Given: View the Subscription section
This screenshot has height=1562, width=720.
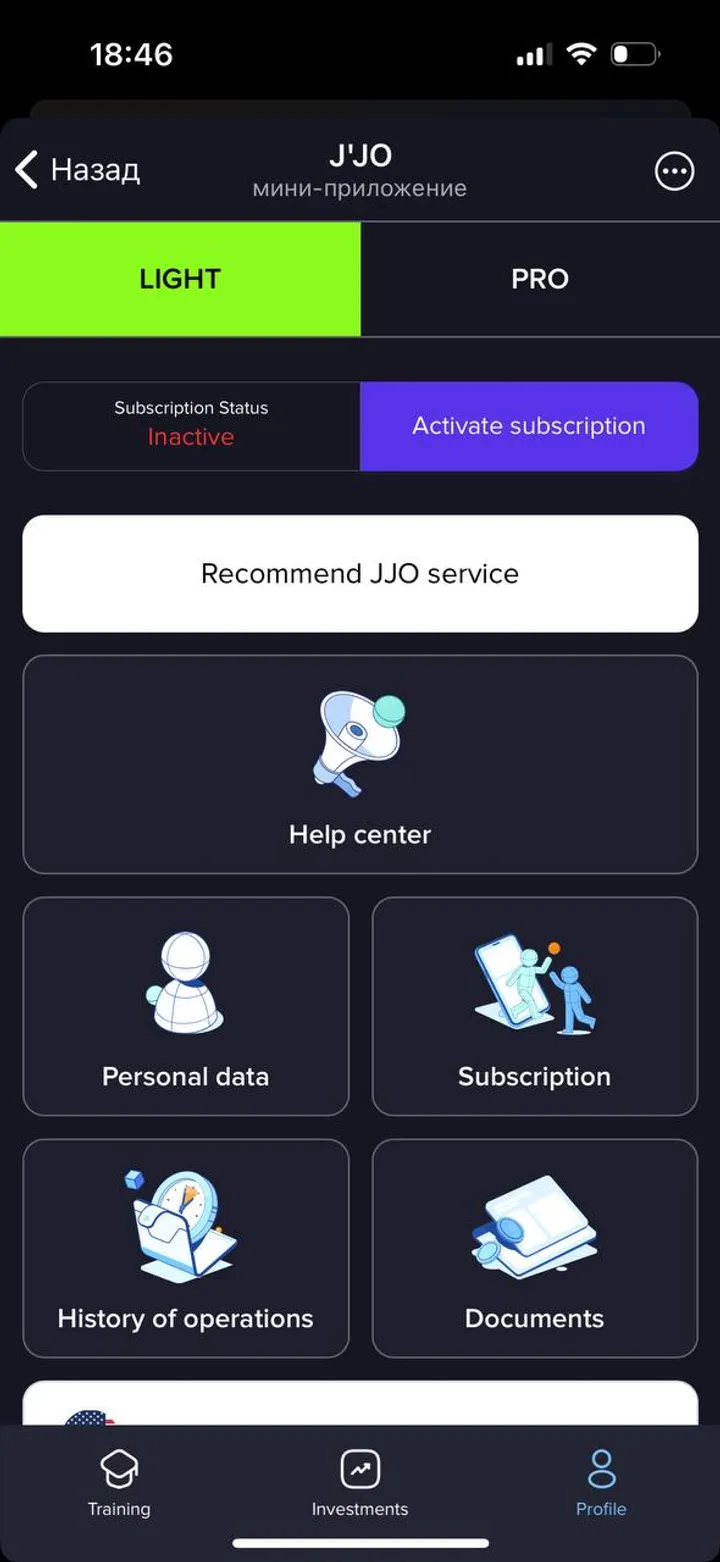Looking at the screenshot, I should pyautogui.click(x=534, y=1007).
